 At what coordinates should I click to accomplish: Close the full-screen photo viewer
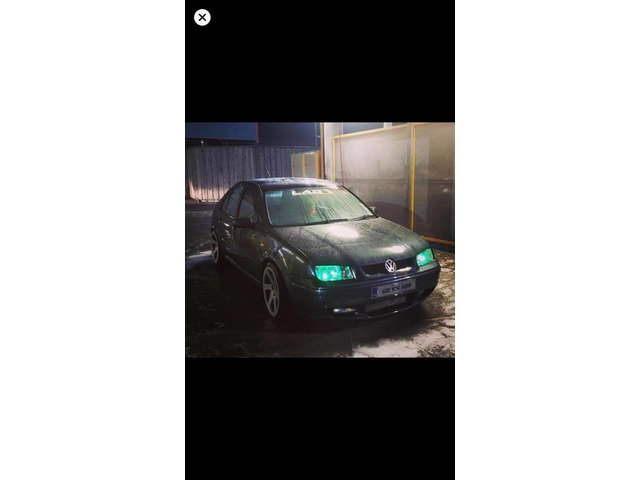pyautogui.click(x=202, y=17)
